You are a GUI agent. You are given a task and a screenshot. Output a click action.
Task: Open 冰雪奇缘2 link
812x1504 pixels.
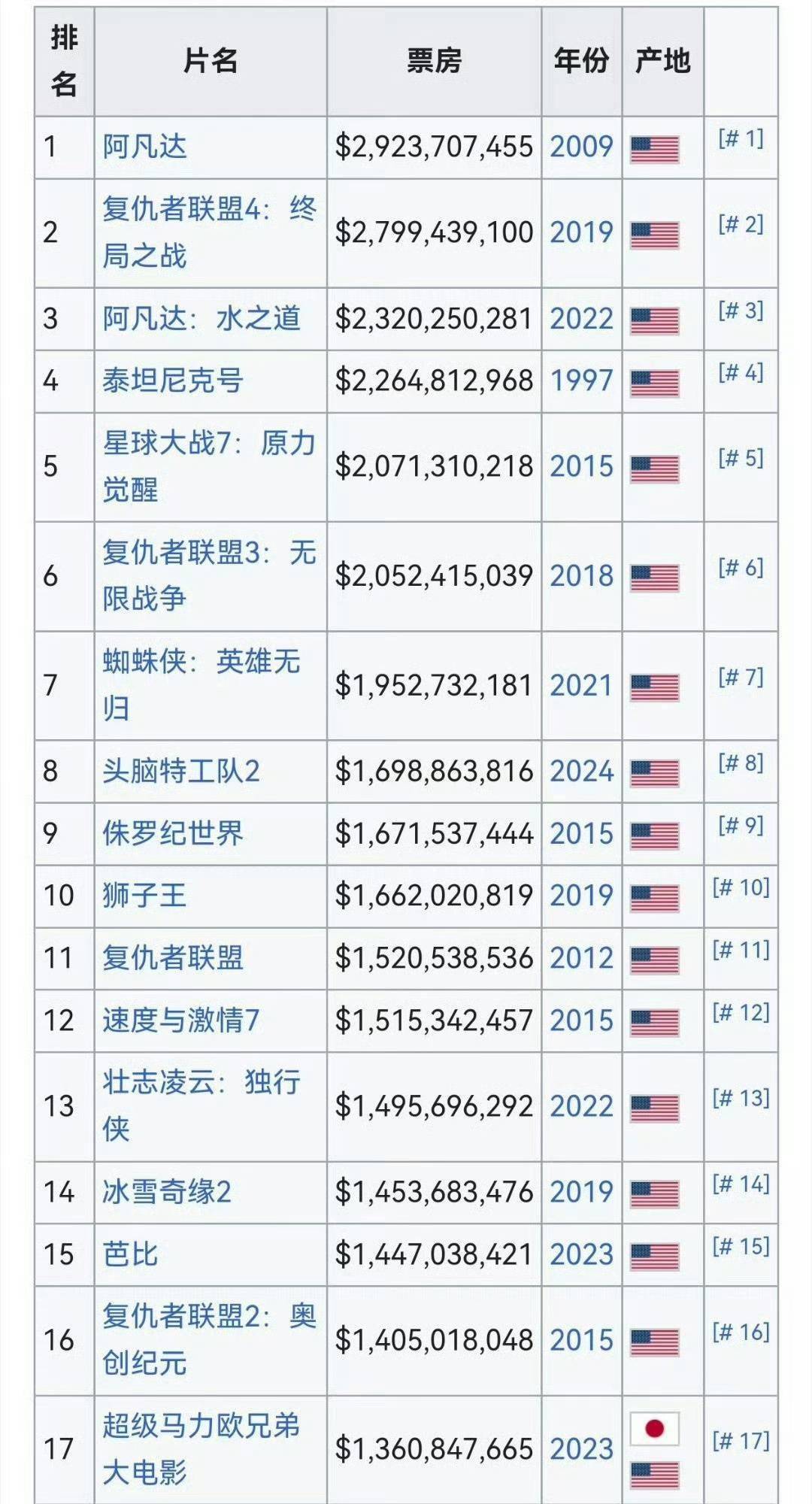(x=167, y=1192)
